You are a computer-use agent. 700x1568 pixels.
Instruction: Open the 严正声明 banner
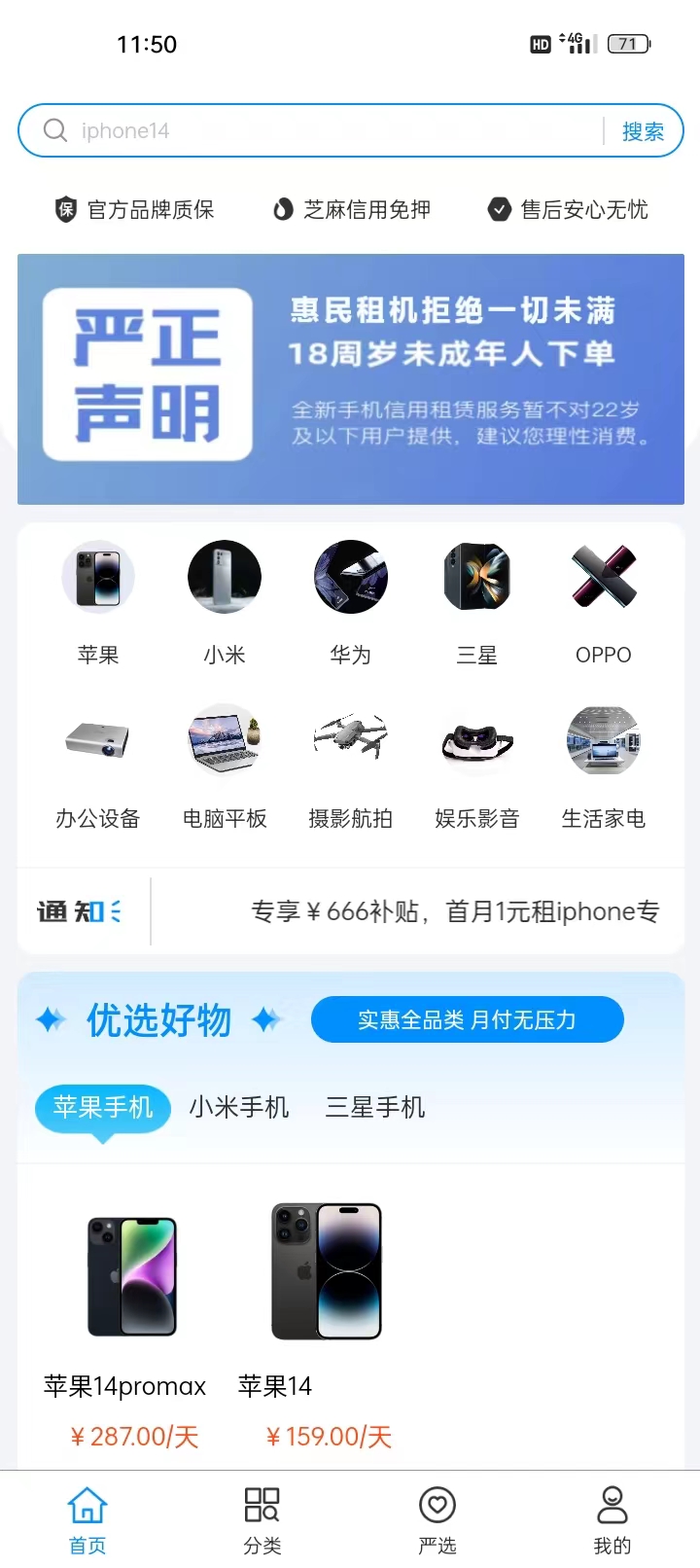pos(351,378)
